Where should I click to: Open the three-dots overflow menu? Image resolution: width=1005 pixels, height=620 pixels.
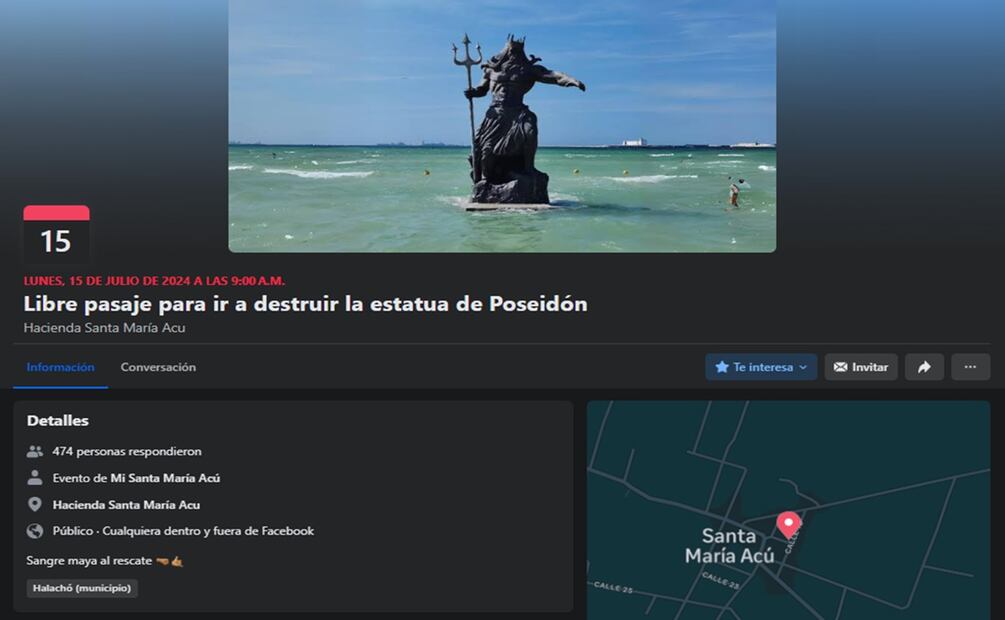(x=970, y=367)
